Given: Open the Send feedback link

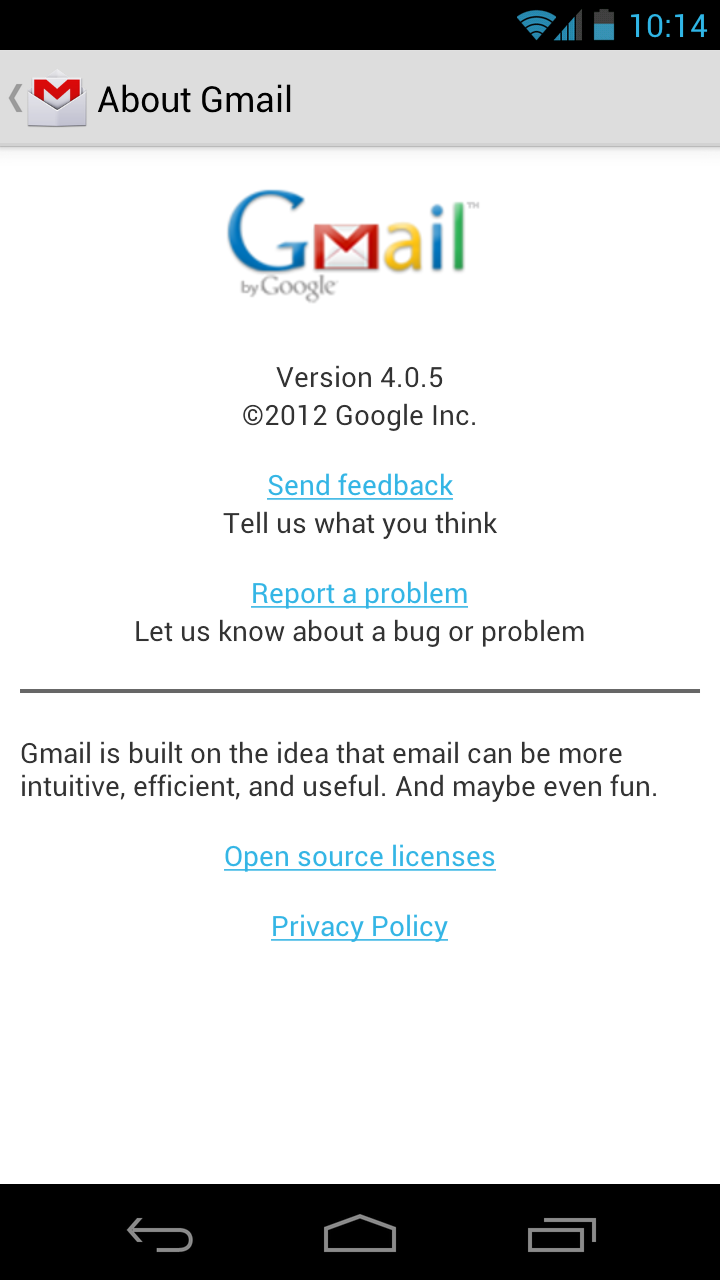Looking at the screenshot, I should [x=360, y=486].
